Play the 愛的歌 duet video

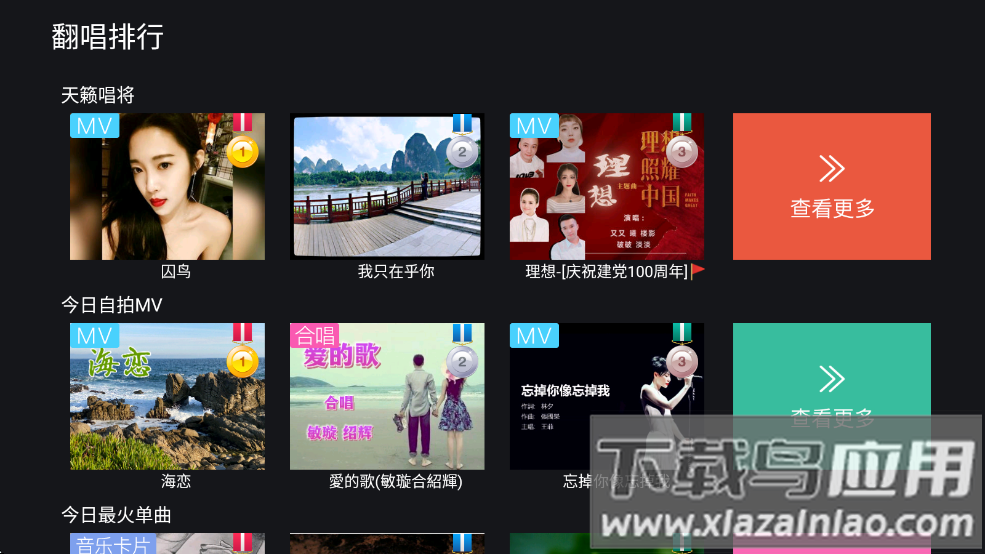(x=387, y=396)
